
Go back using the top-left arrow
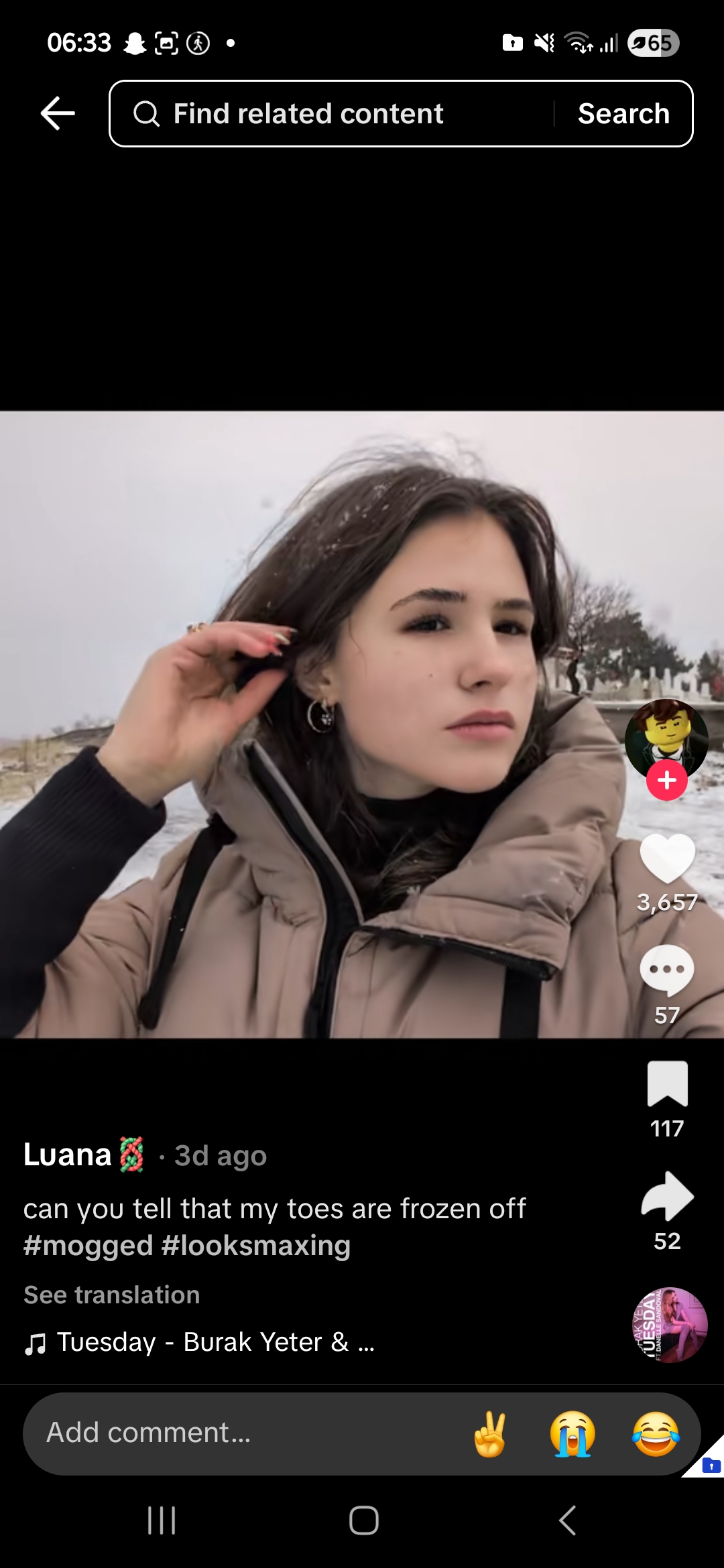(58, 113)
